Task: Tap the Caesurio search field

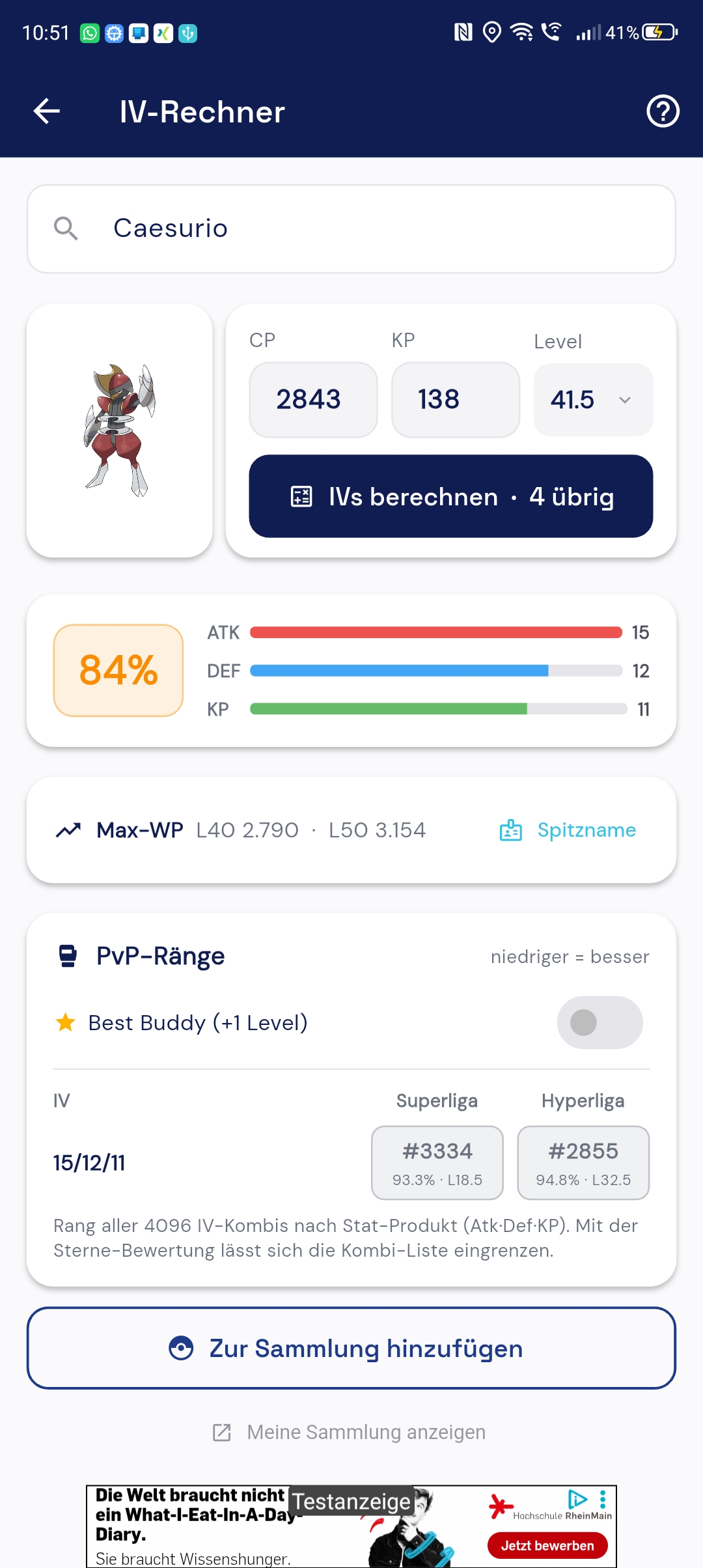Action: [x=351, y=229]
